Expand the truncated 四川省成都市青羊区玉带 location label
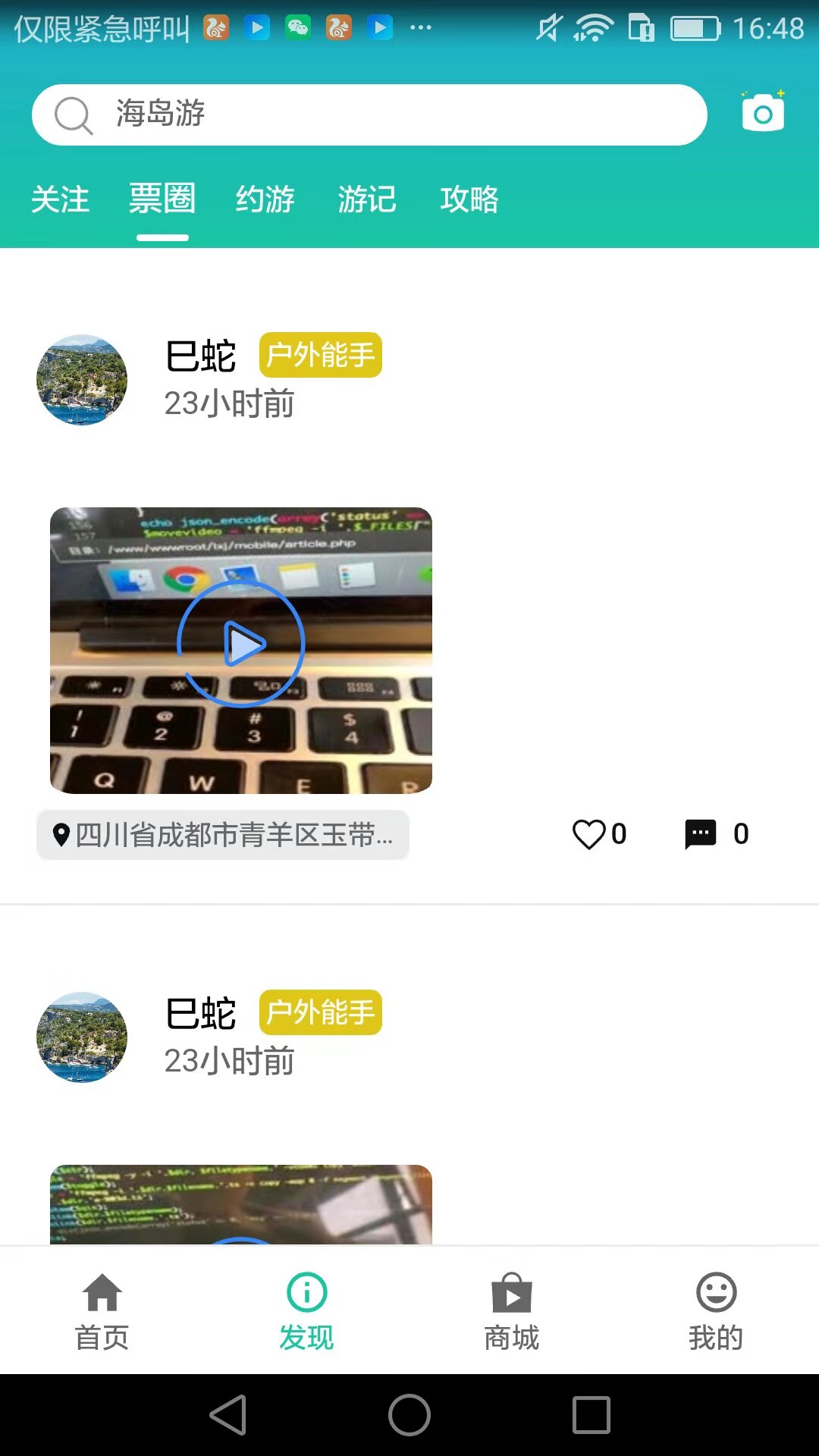This screenshot has width=819, height=1456. (224, 834)
